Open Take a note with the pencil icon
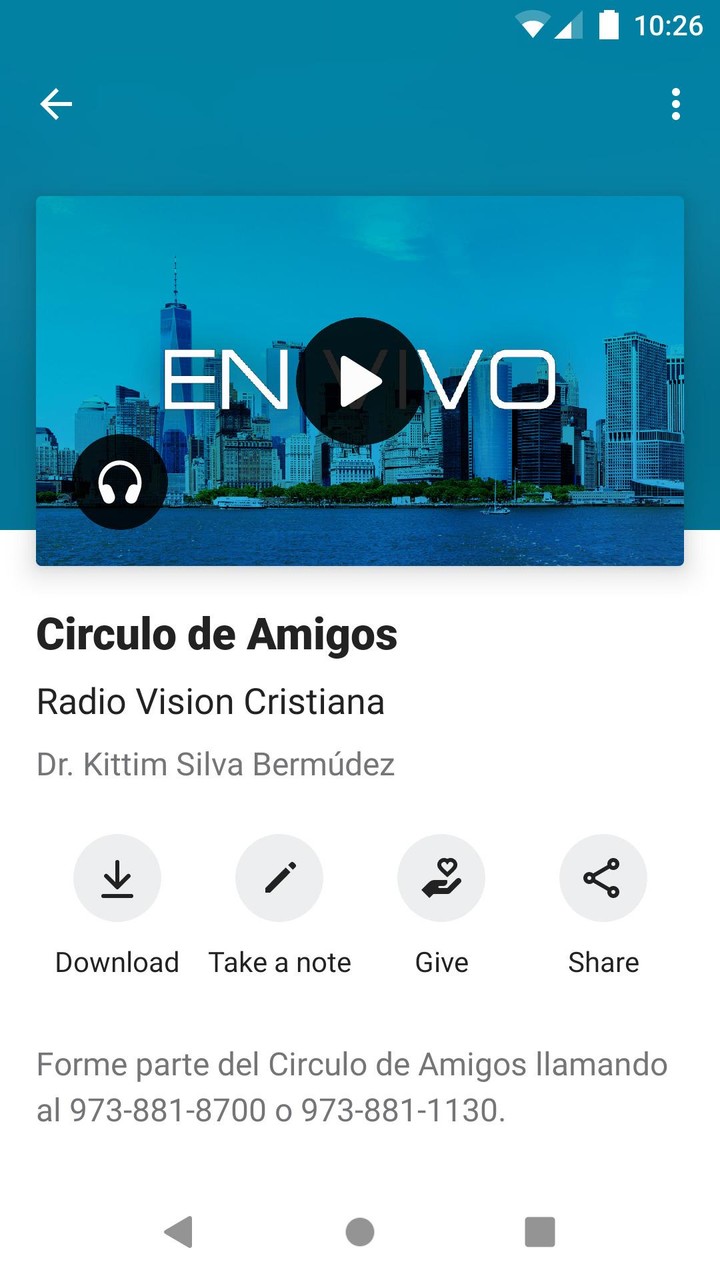Image resolution: width=720 pixels, height=1280 pixels. (279, 877)
